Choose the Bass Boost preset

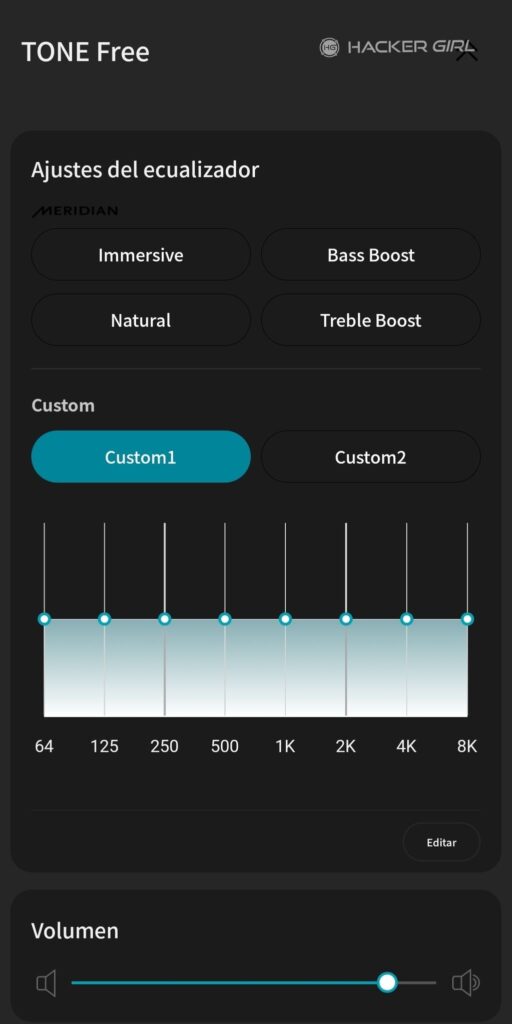pyautogui.click(x=371, y=255)
